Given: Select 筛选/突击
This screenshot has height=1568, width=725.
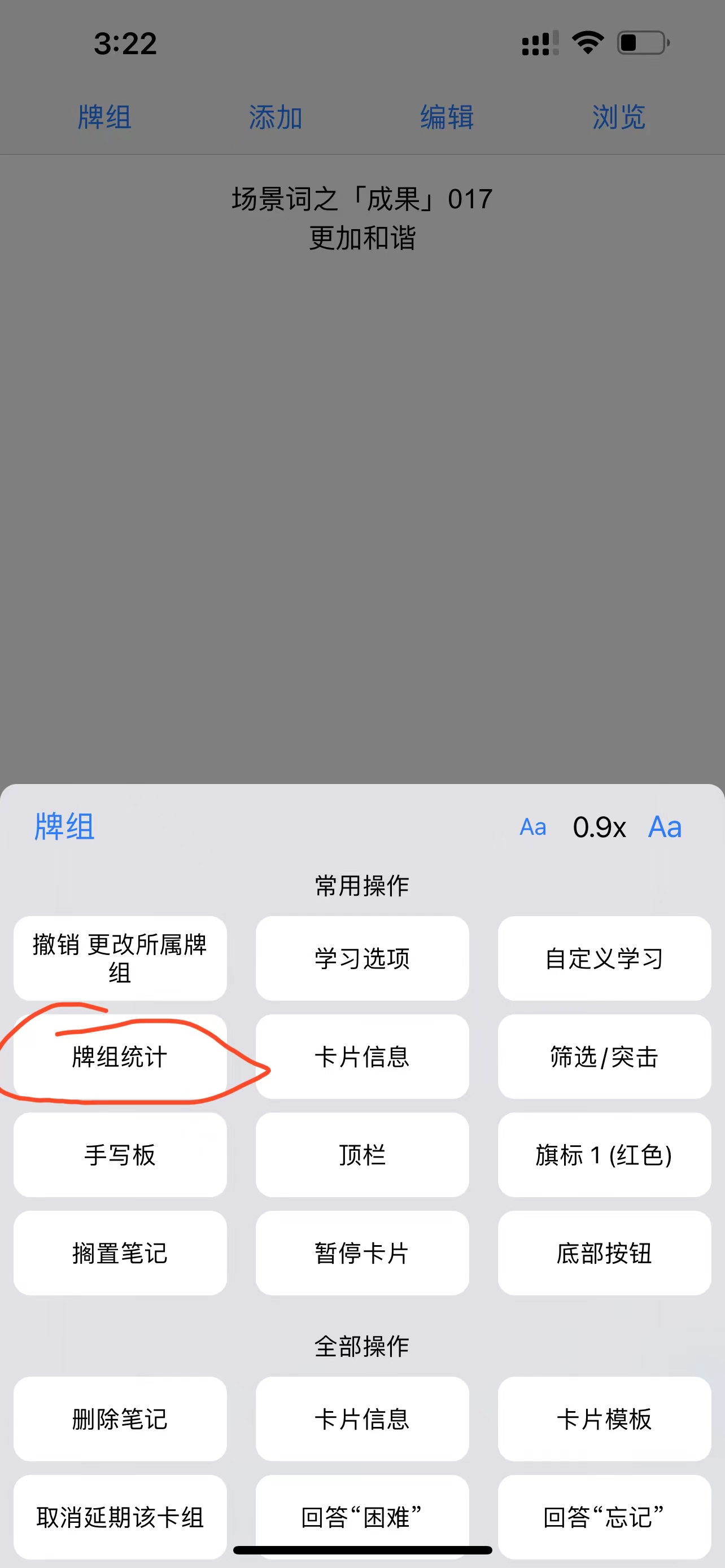Looking at the screenshot, I should click(604, 1057).
